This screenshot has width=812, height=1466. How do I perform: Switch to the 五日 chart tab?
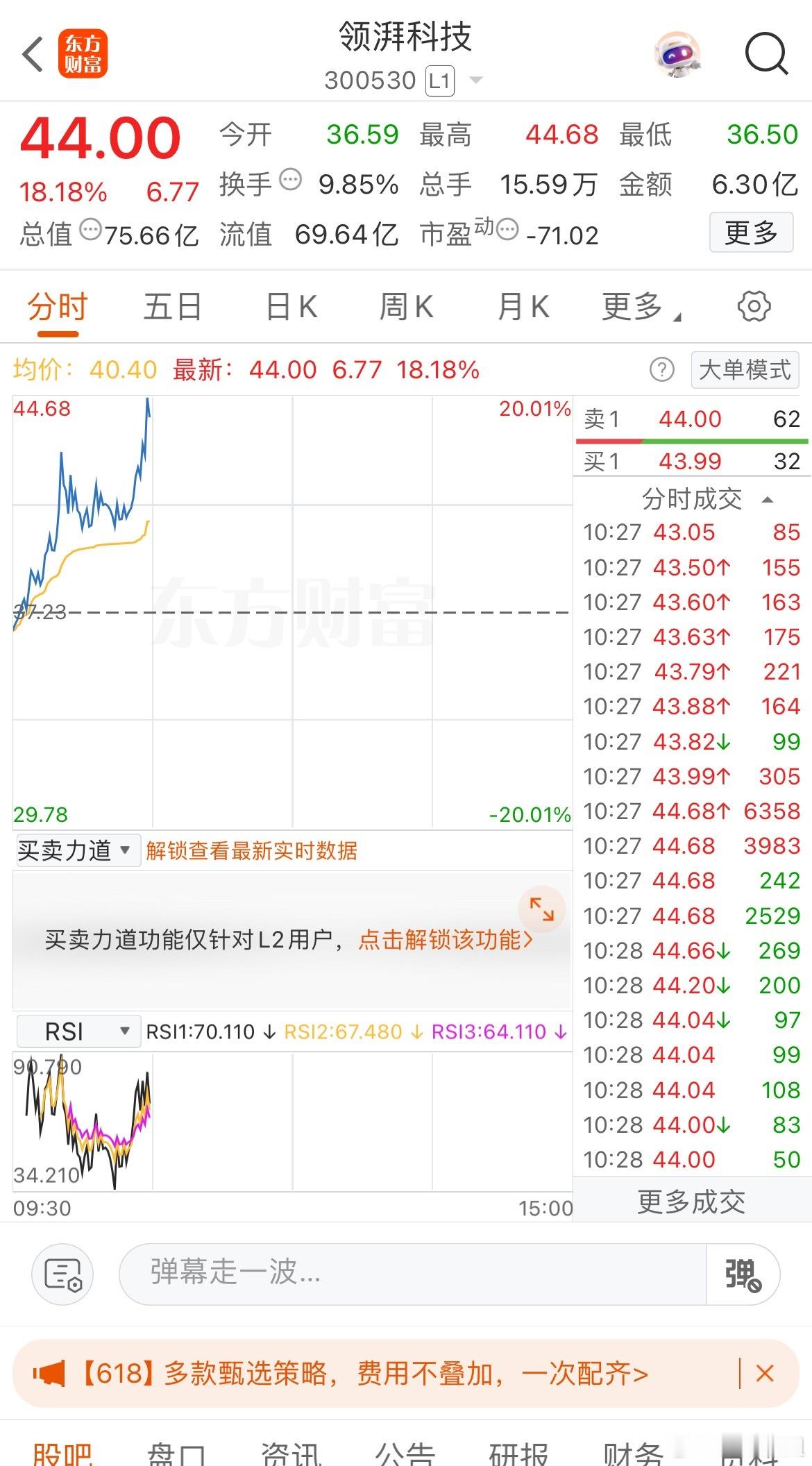point(172,307)
